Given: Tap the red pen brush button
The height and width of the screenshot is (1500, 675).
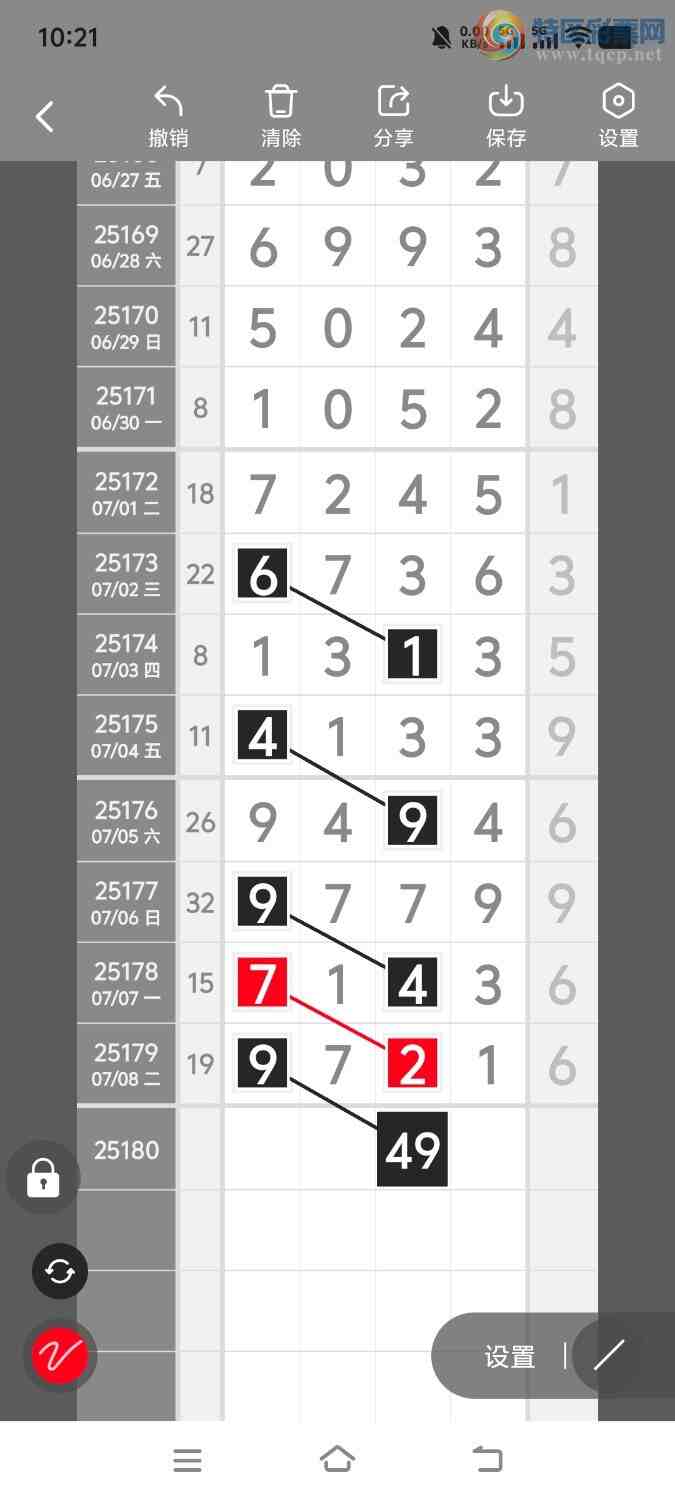Looking at the screenshot, I should (x=60, y=1356).
